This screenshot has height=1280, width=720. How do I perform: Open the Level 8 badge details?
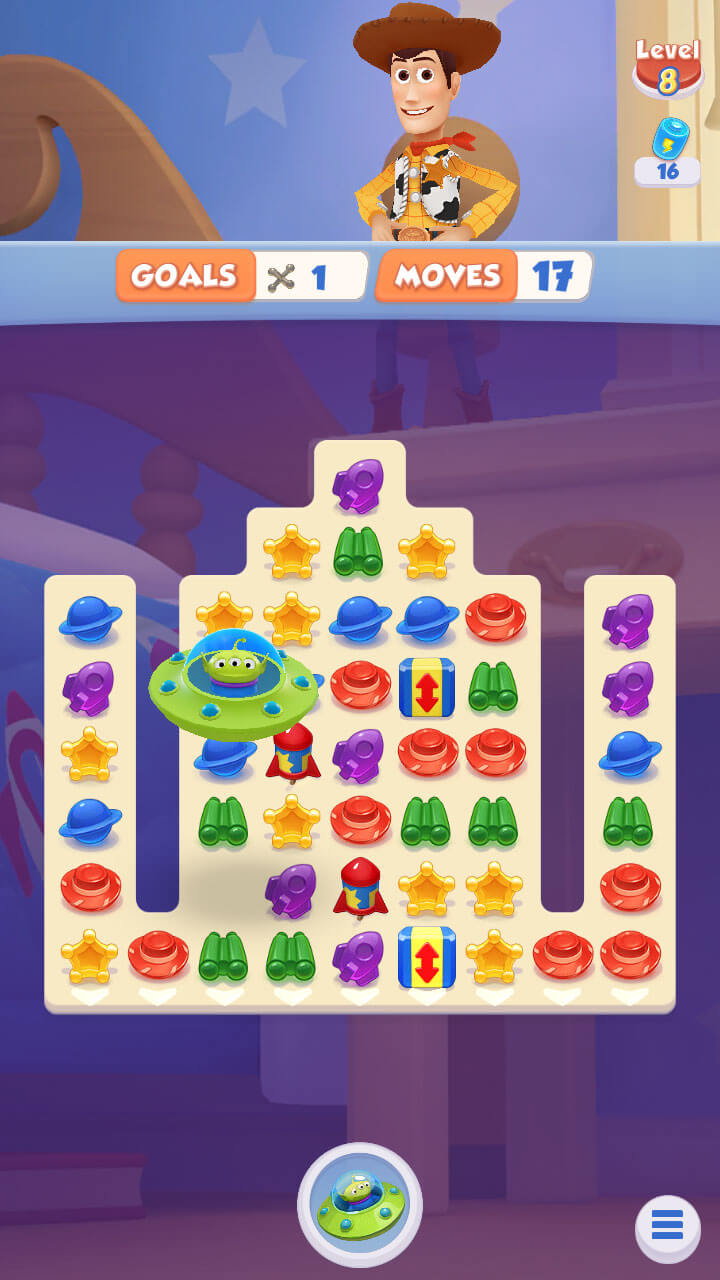pos(668,62)
